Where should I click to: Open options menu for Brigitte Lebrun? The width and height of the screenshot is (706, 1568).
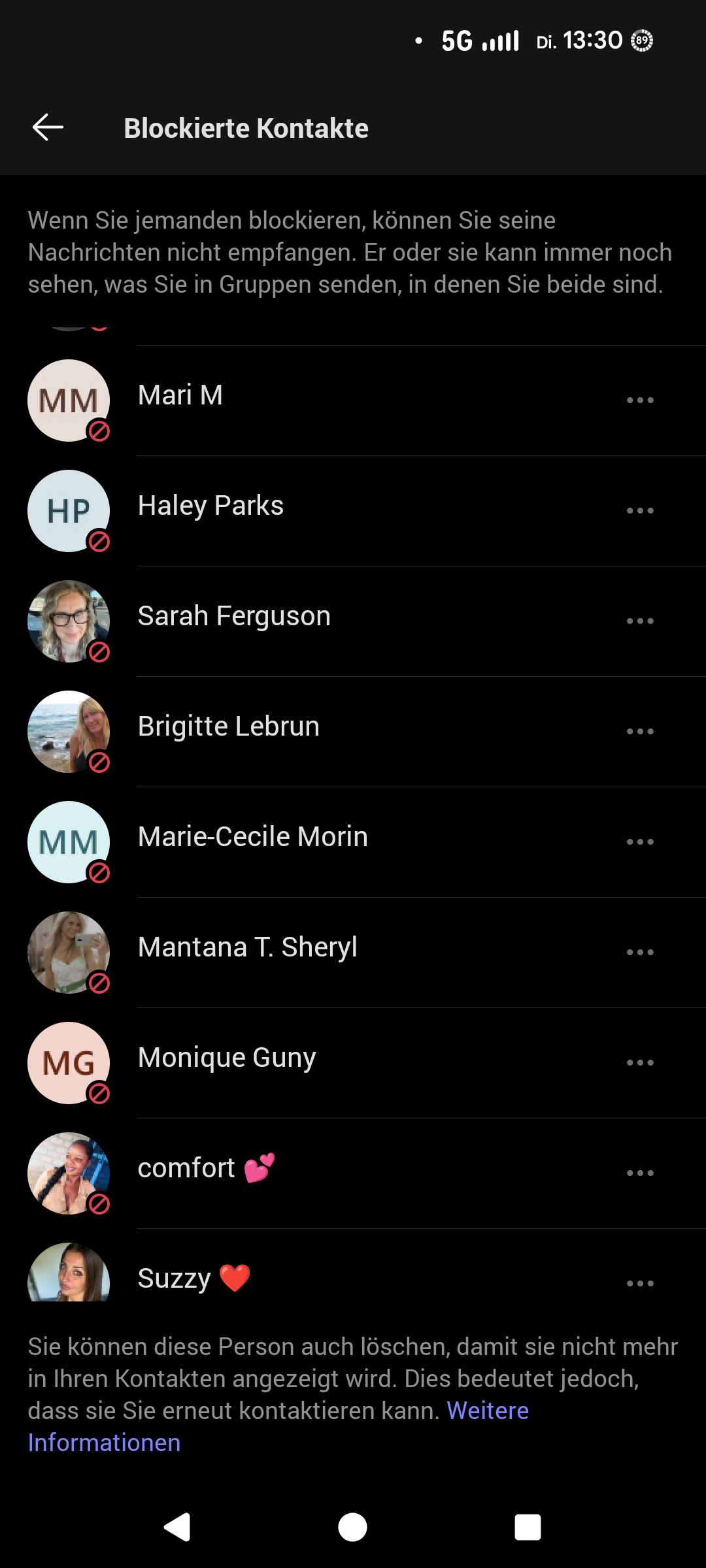click(639, 731)
